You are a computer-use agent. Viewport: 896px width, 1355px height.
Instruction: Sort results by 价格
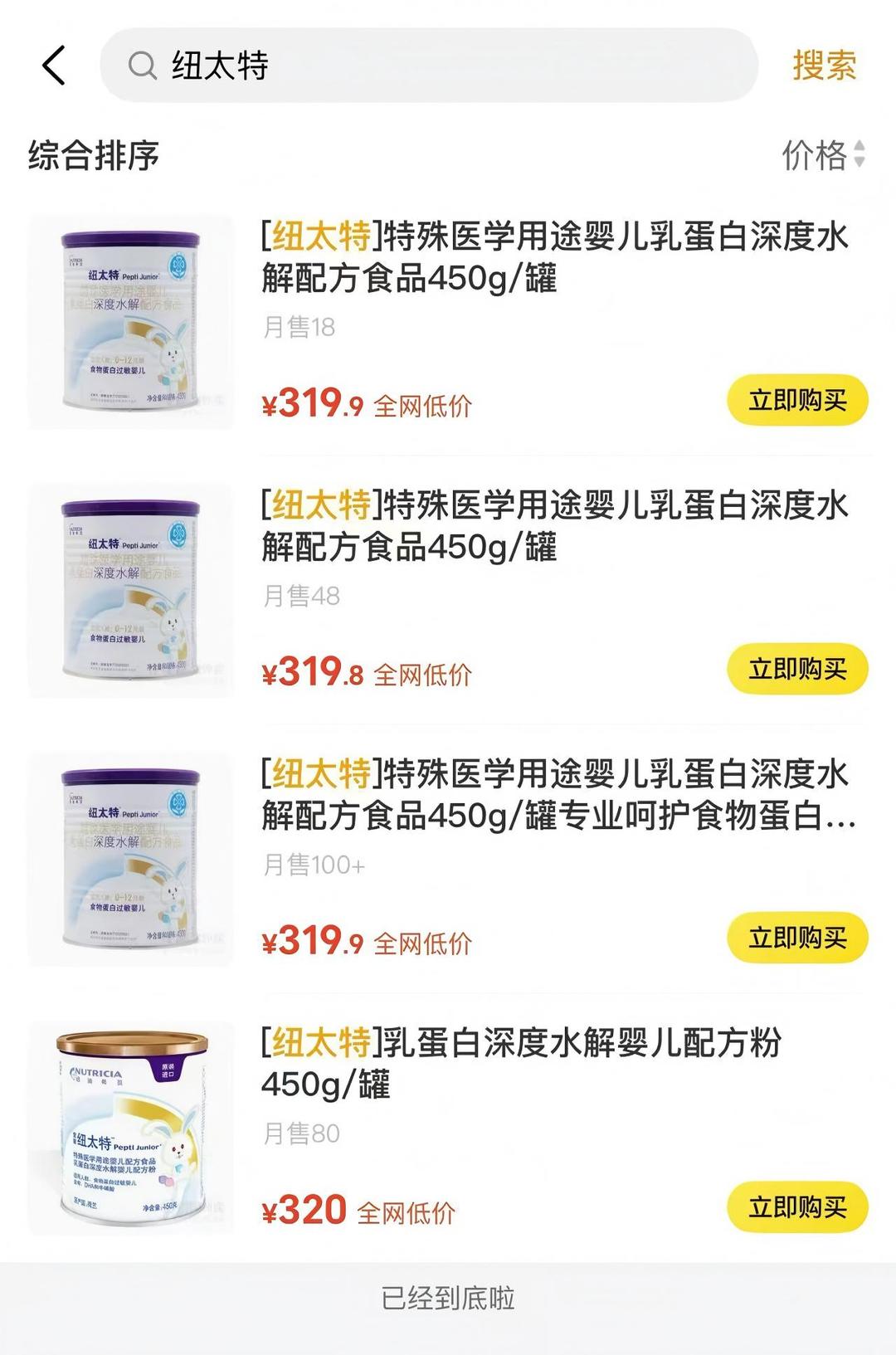[822, 155]
